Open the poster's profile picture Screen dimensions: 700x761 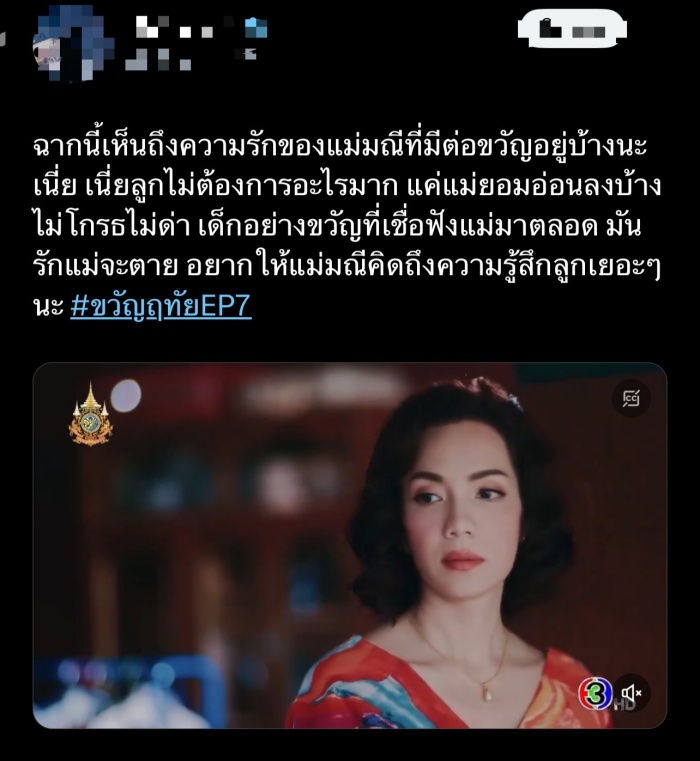[70, 40]
